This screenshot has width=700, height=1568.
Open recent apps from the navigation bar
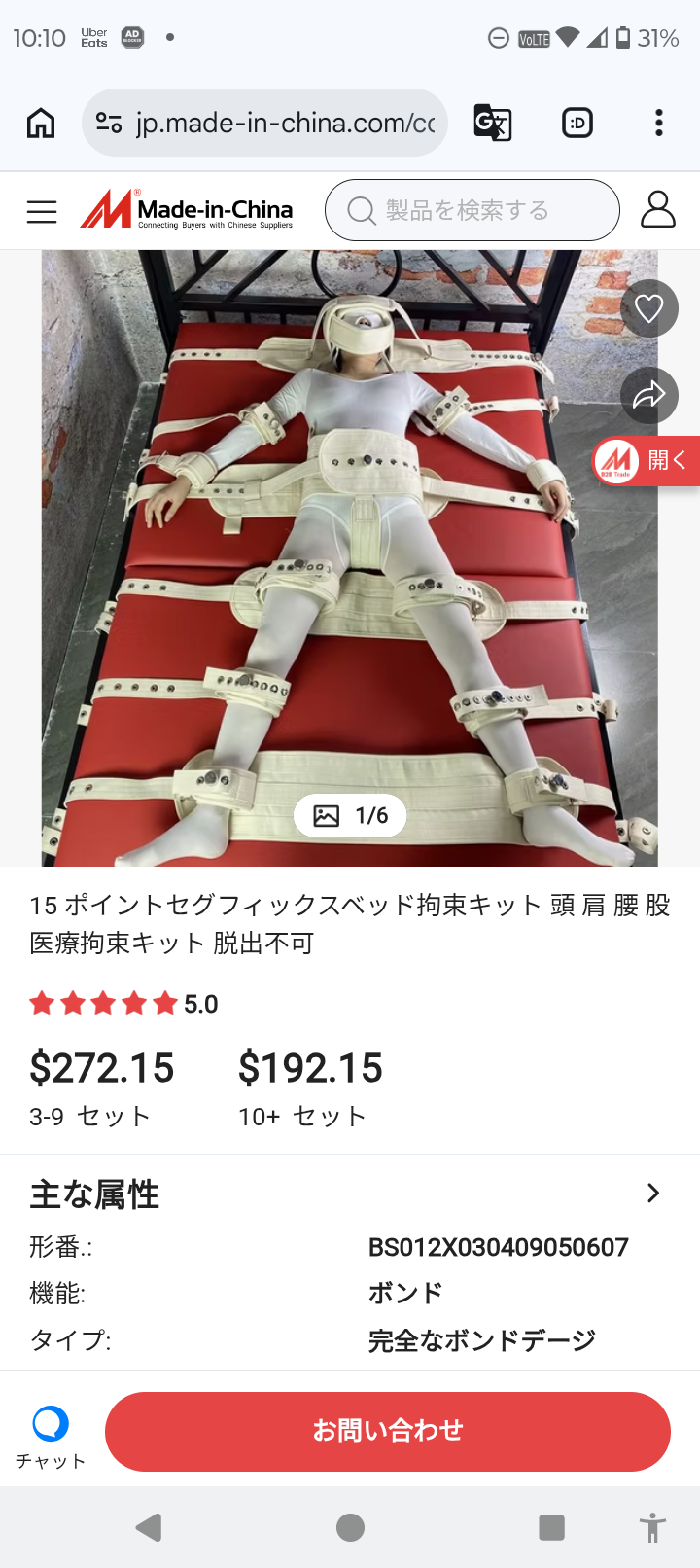[x=551, y=1527]
